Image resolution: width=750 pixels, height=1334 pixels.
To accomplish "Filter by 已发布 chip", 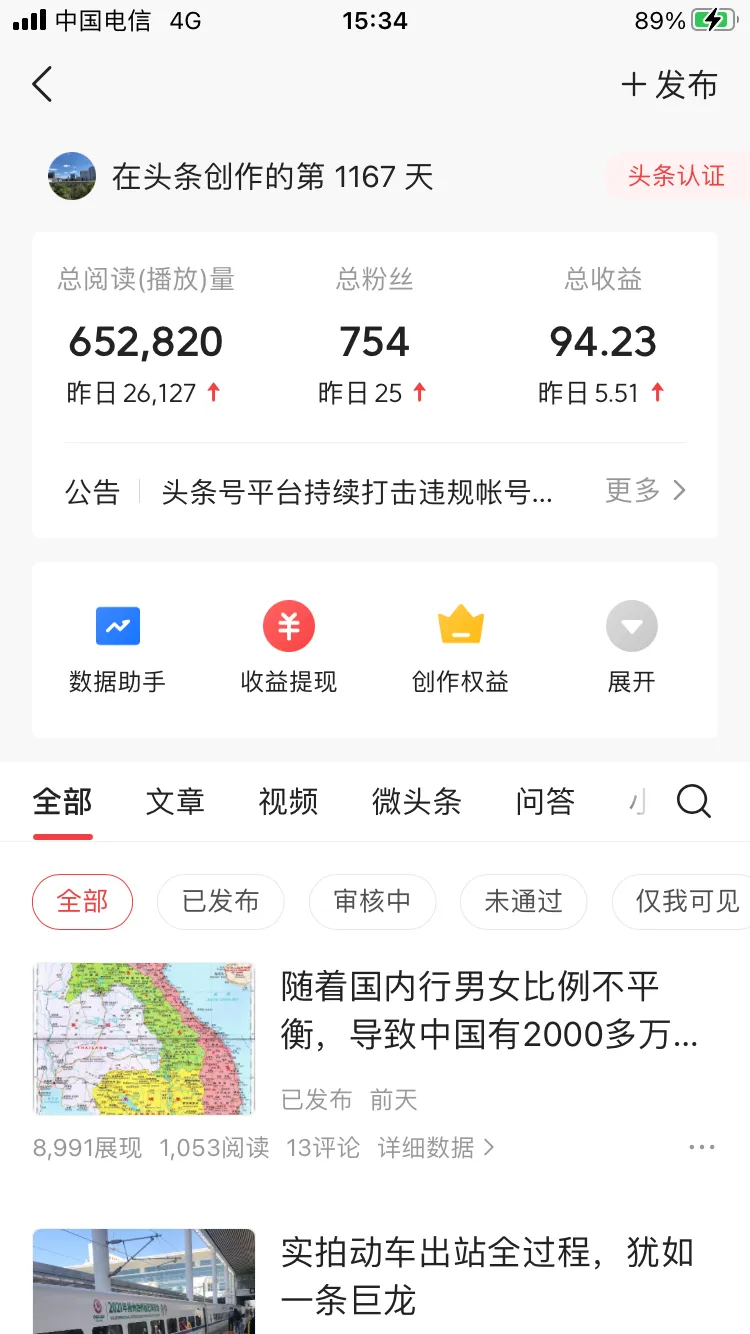I will (x=220, y=901).
